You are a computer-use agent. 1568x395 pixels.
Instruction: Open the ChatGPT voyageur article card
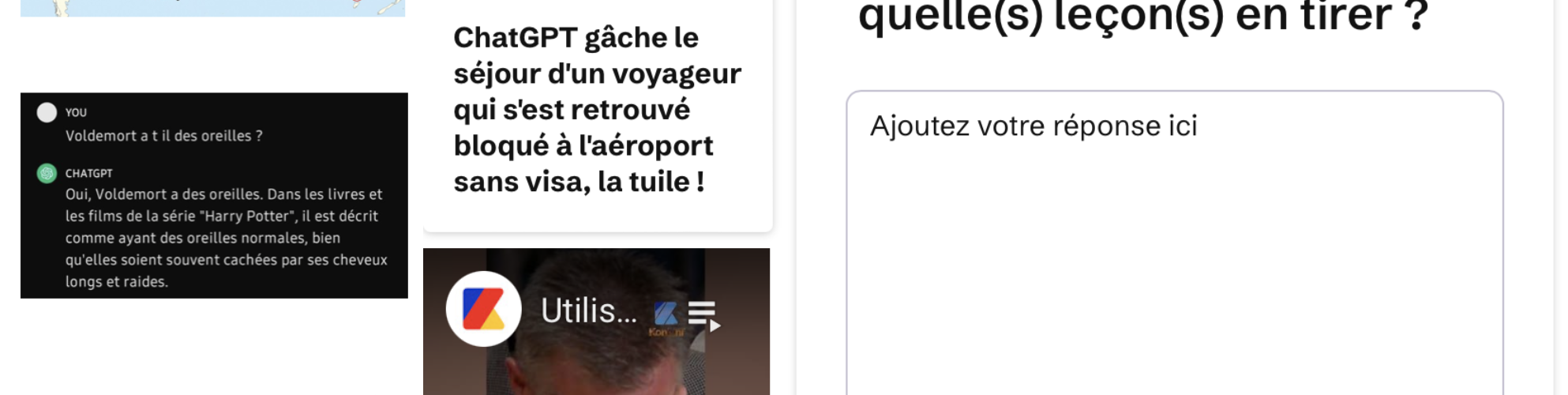[x=597, y=111]
